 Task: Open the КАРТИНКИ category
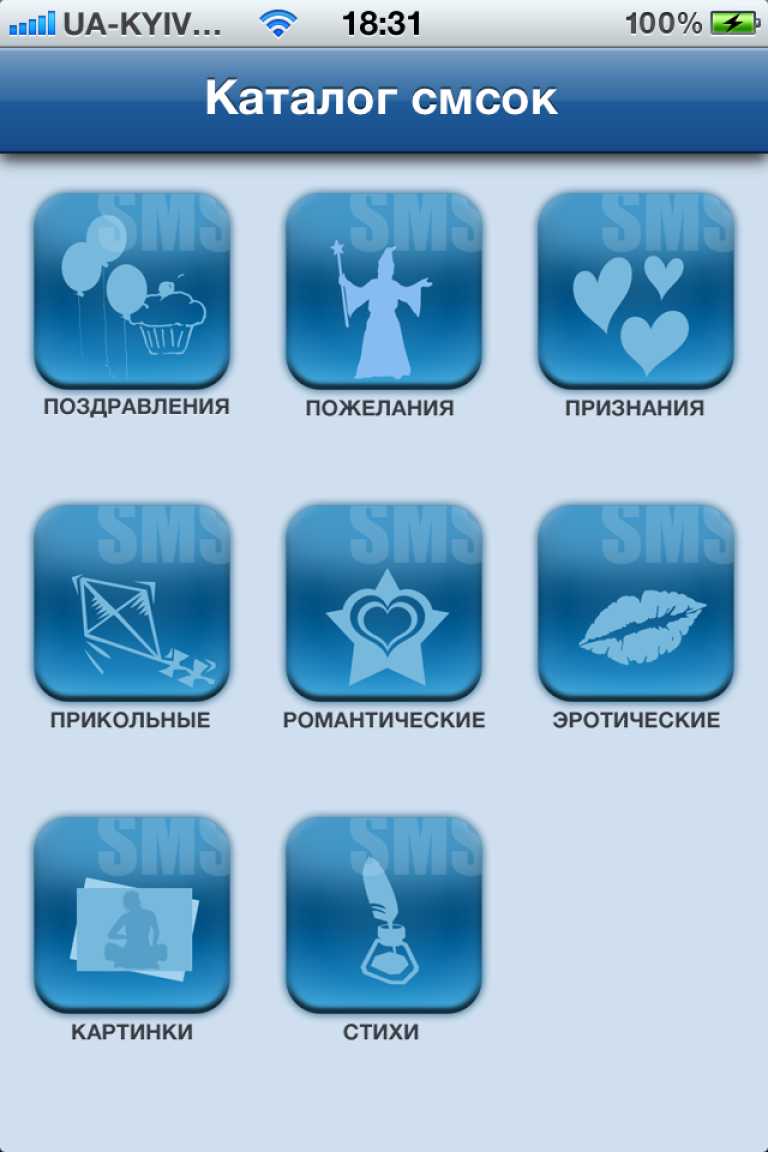pyautogui.click(x=133, y=914)
